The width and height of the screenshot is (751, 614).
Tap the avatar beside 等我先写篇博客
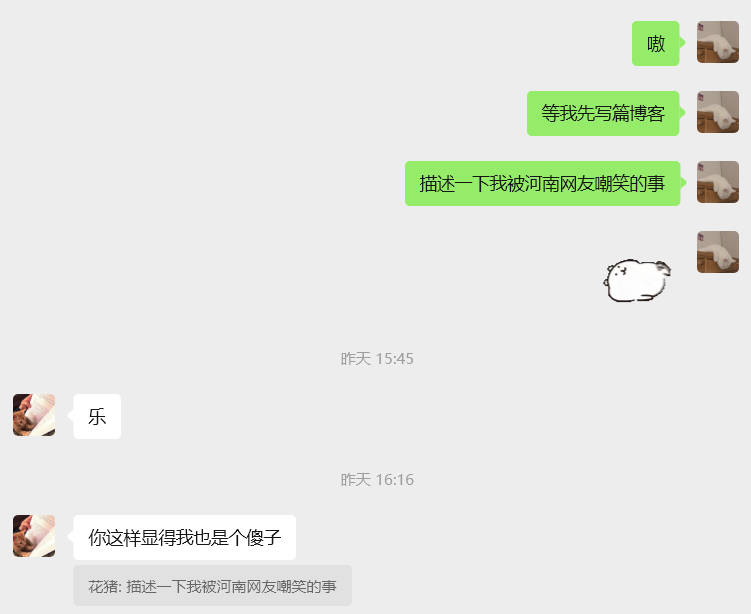(x=717, y=112)
